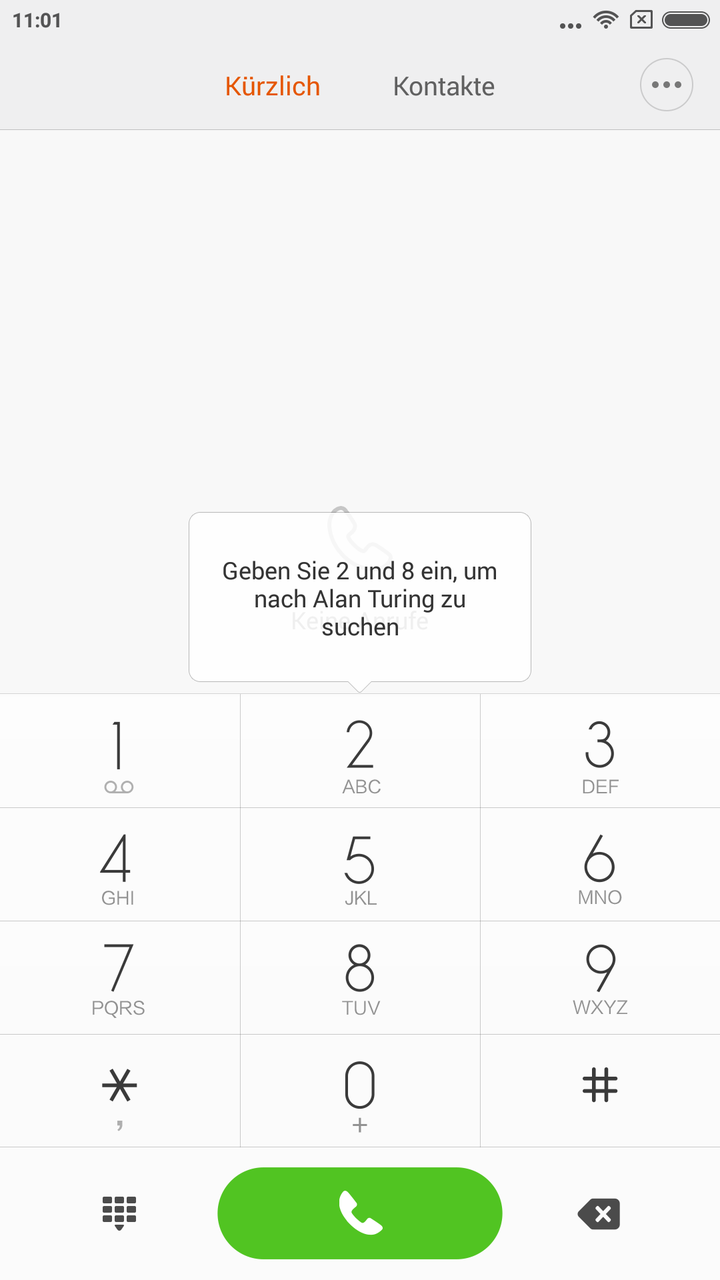720x1280 pixels.
Task: Hide the dial pad
Action: coord(119,1213)
